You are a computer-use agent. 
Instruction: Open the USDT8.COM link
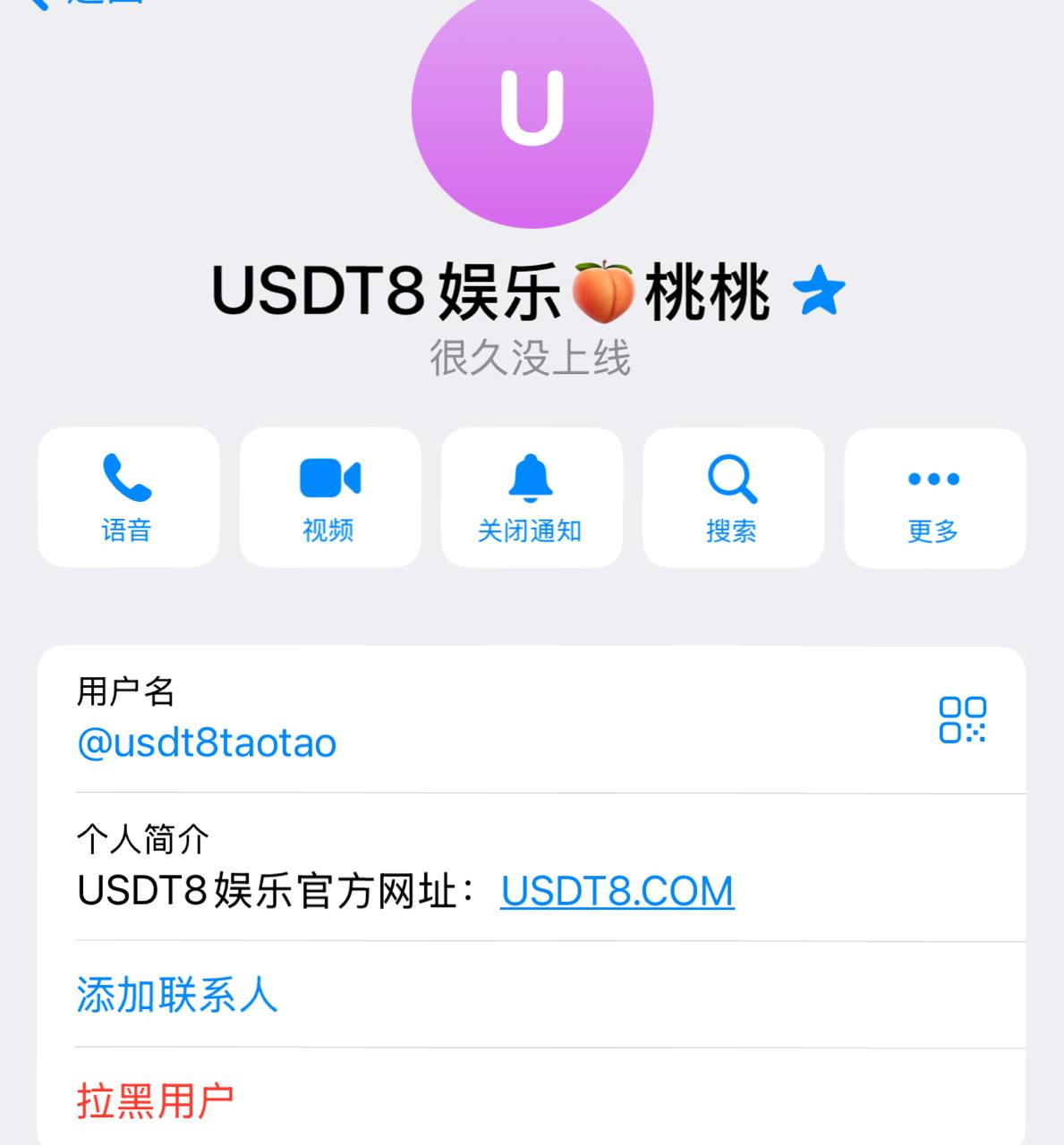[x=617, y=891]
